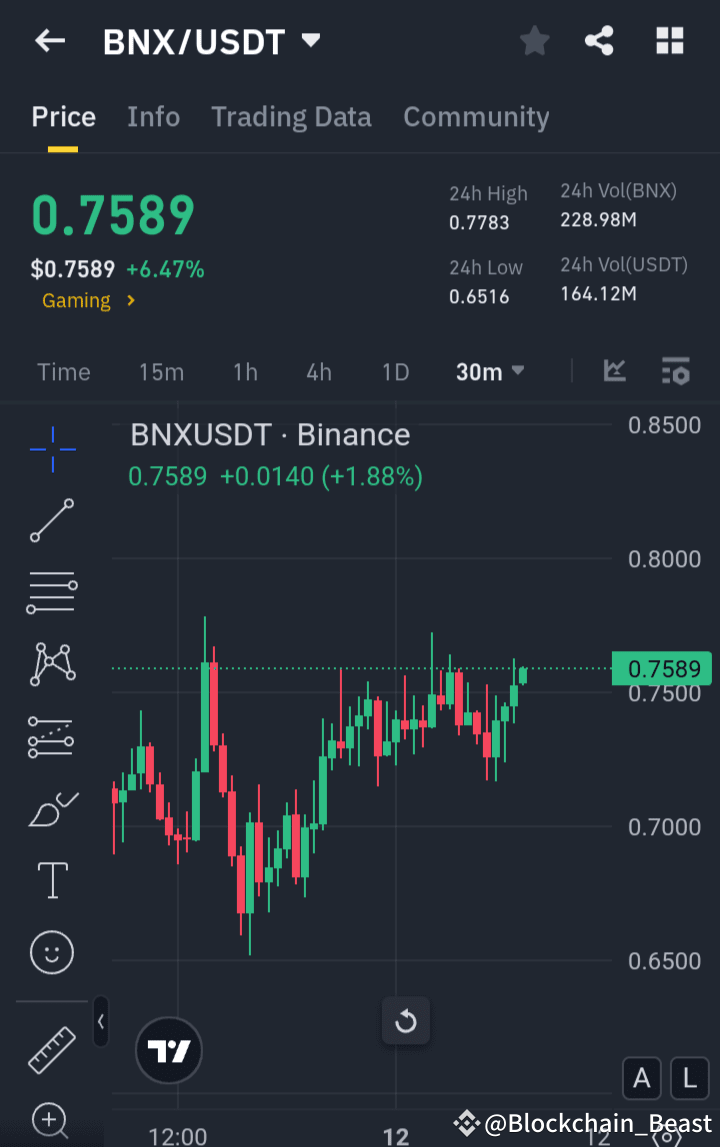Open the share icon for BNX/USDT
Image resolution: width=720 pixels, height=1147 pixels.
pos(599,41)
